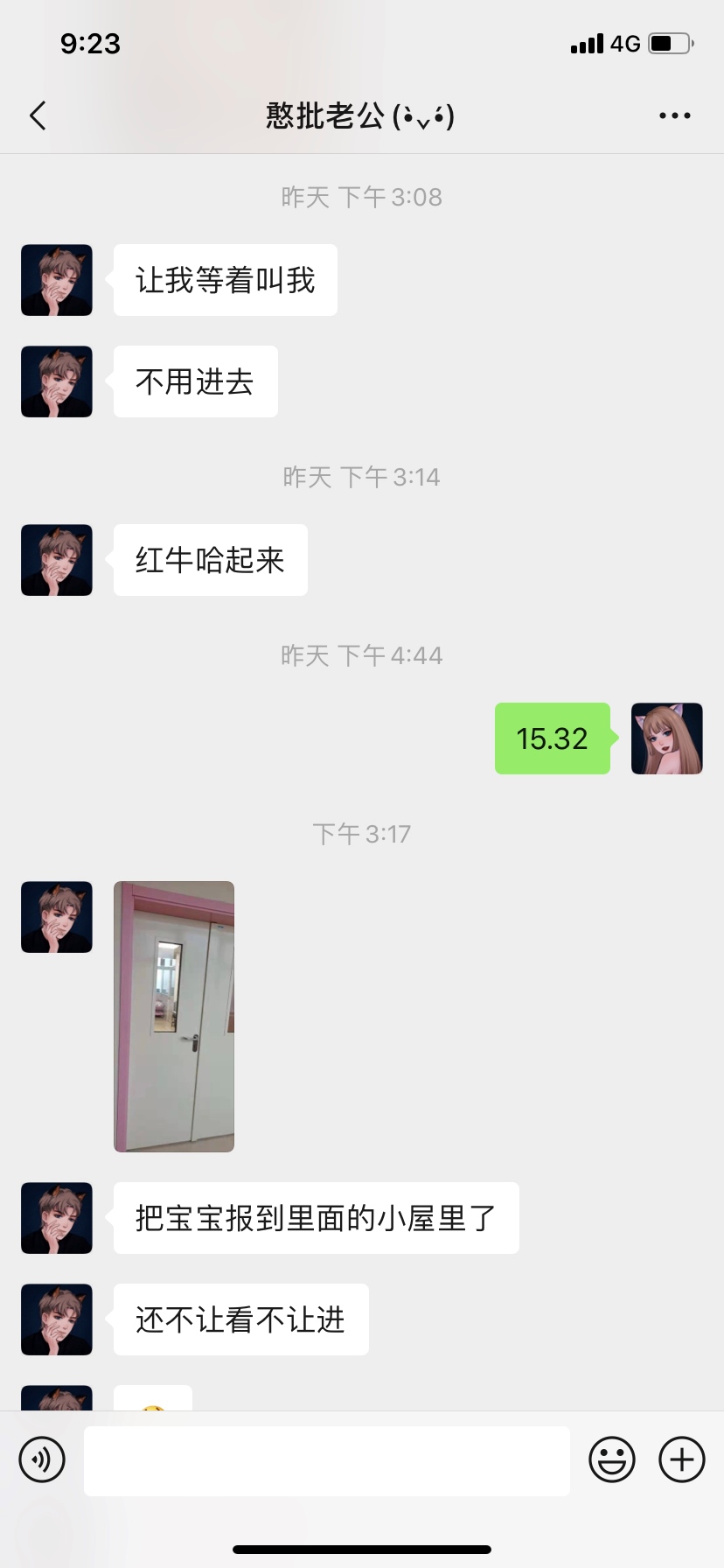This screenshot has width=724, height=1568.
Task: Open contact avatar beside 让我等着叫我
Action: coord(57,280)
